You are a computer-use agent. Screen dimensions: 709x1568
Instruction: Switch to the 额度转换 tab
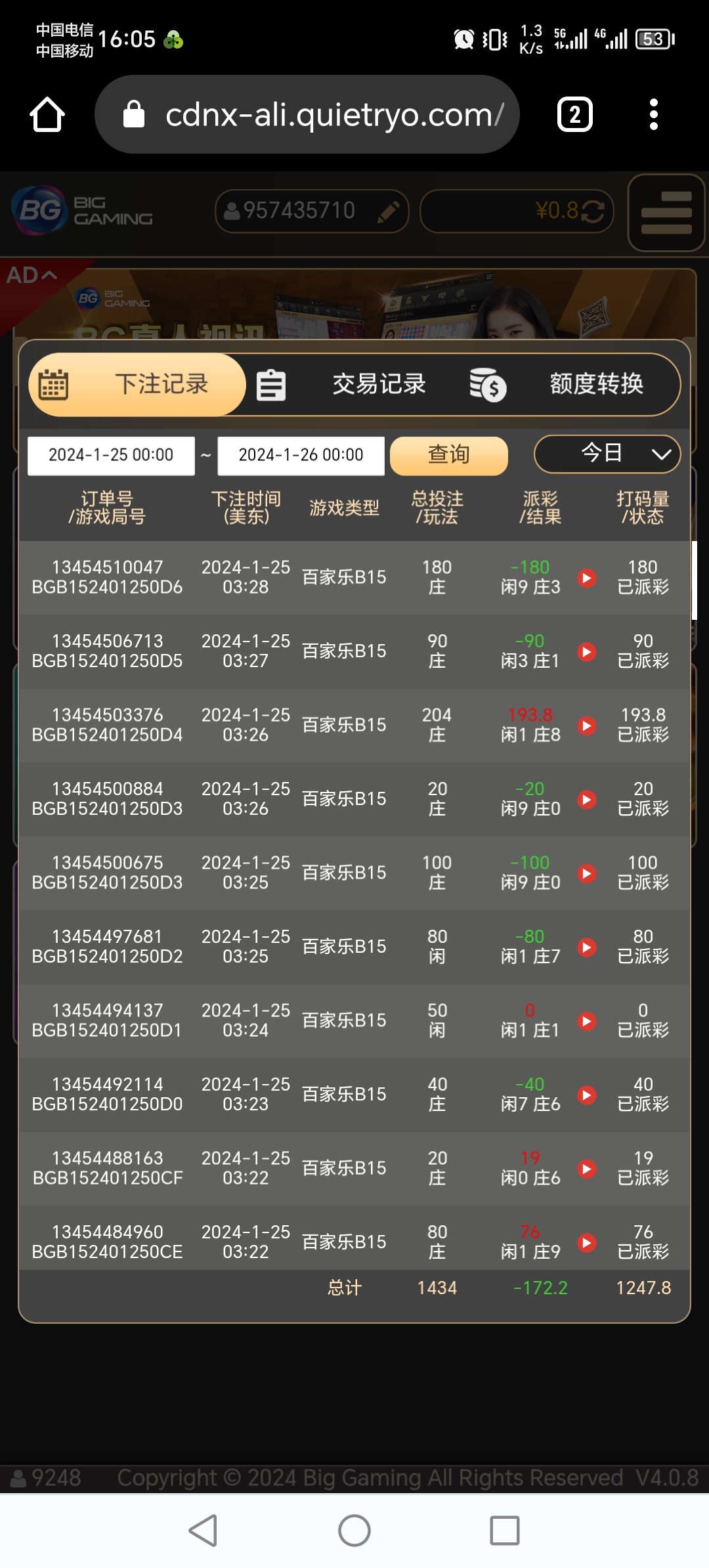[595, 384]
